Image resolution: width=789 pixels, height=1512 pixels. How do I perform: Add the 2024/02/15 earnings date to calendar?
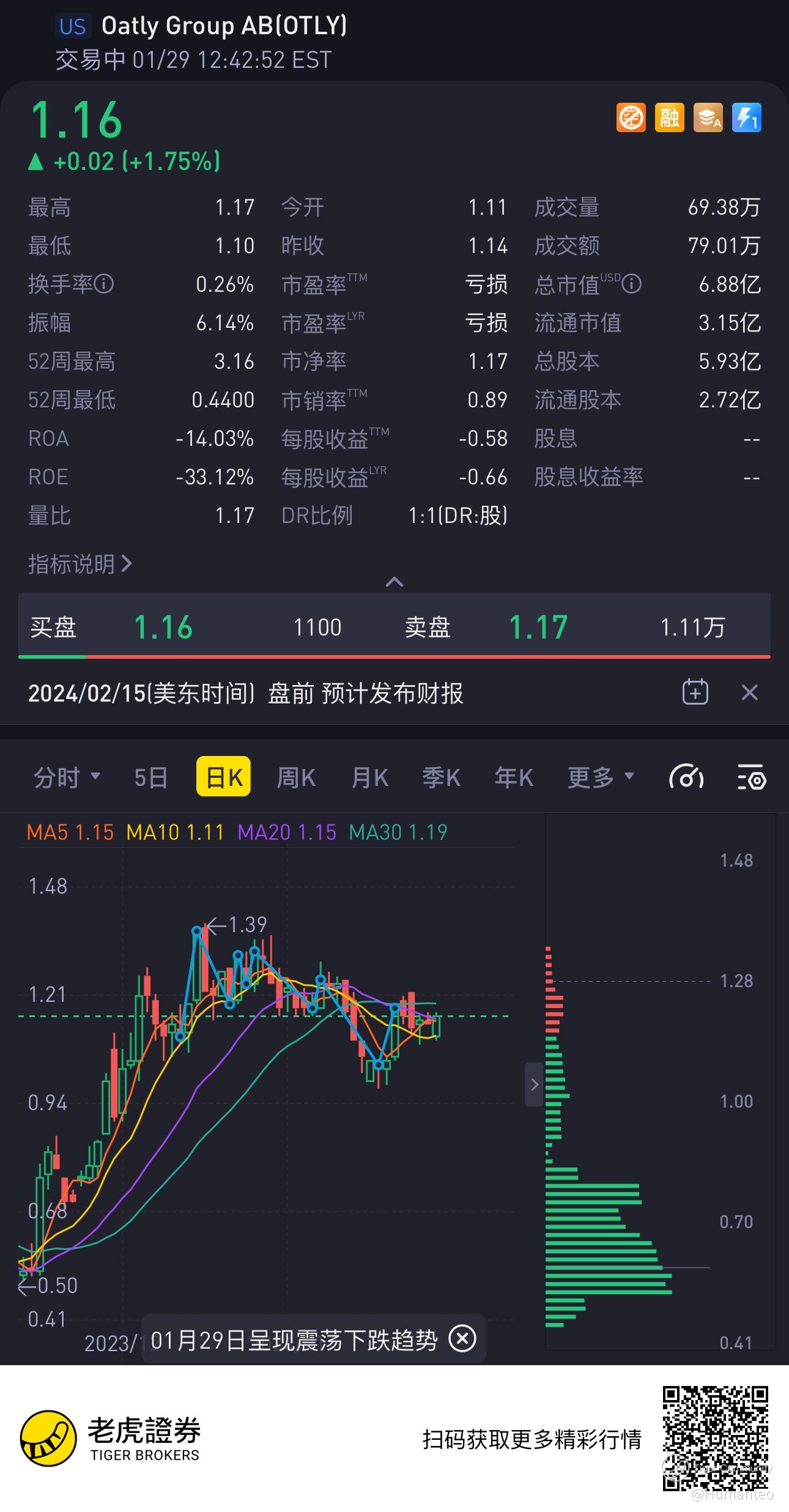[x=695, y=693]
